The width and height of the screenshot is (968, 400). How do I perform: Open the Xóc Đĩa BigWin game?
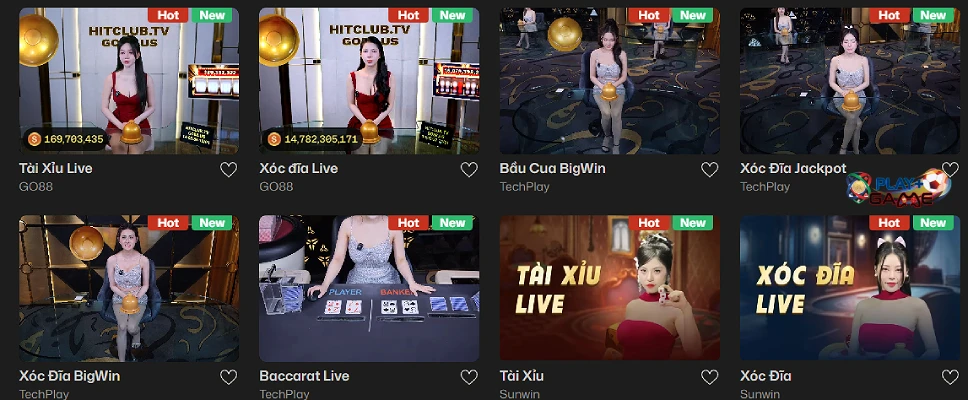point(129,290)
